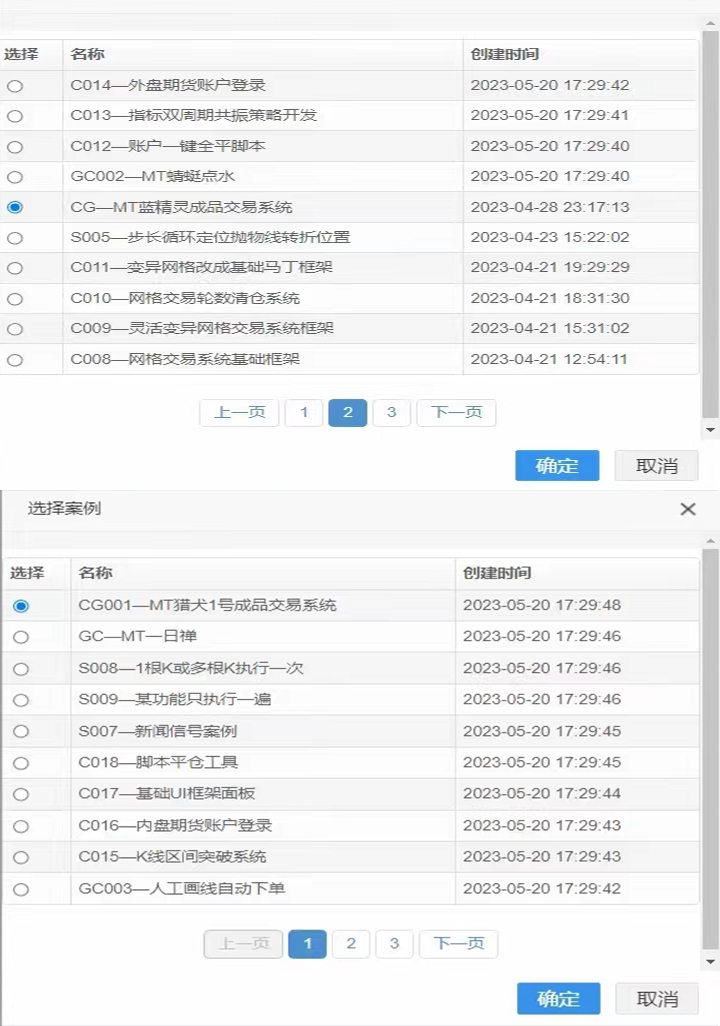Pick S009—某功能只执行一遍 option
This screenshot has height=1026, width=720.
coord(21,700)
